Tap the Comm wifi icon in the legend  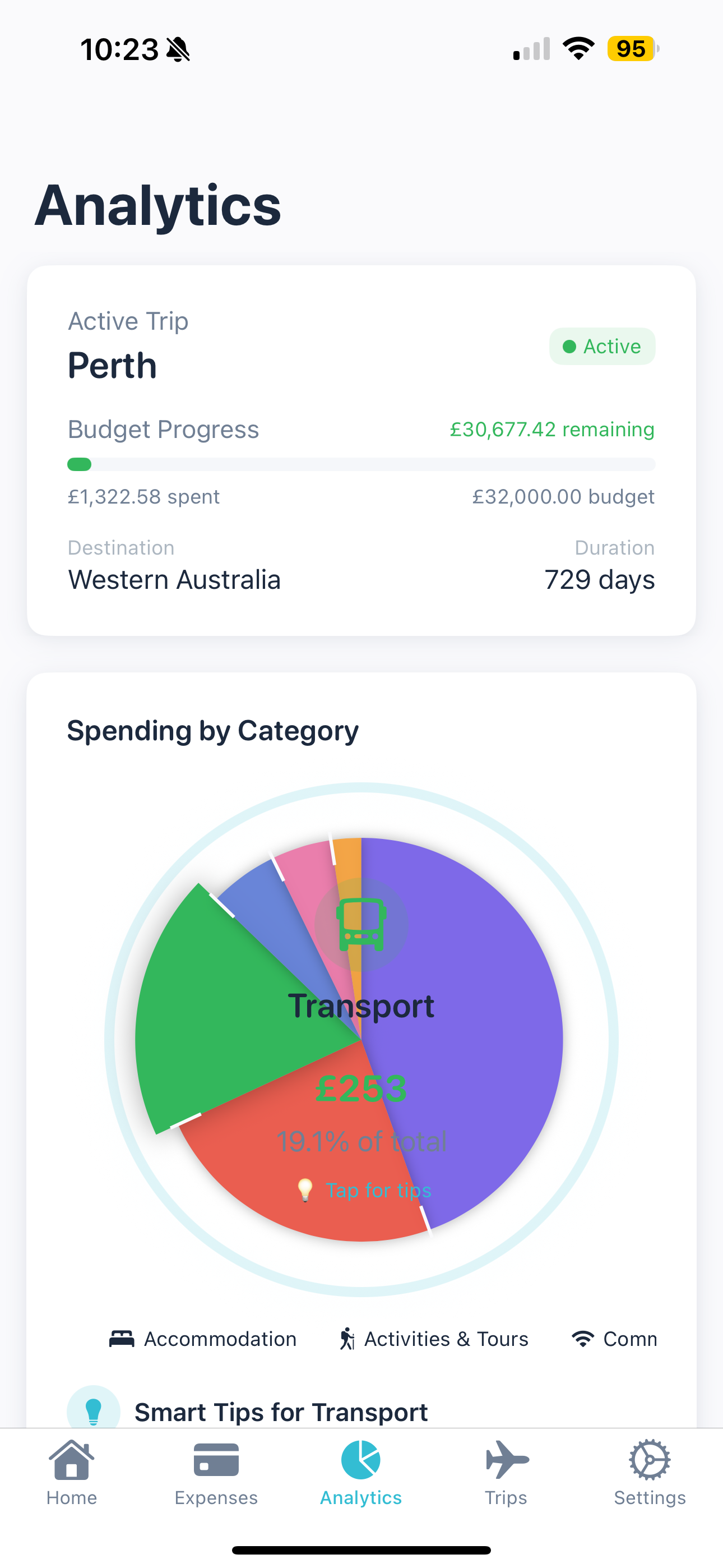click(x=583, y=1338)
